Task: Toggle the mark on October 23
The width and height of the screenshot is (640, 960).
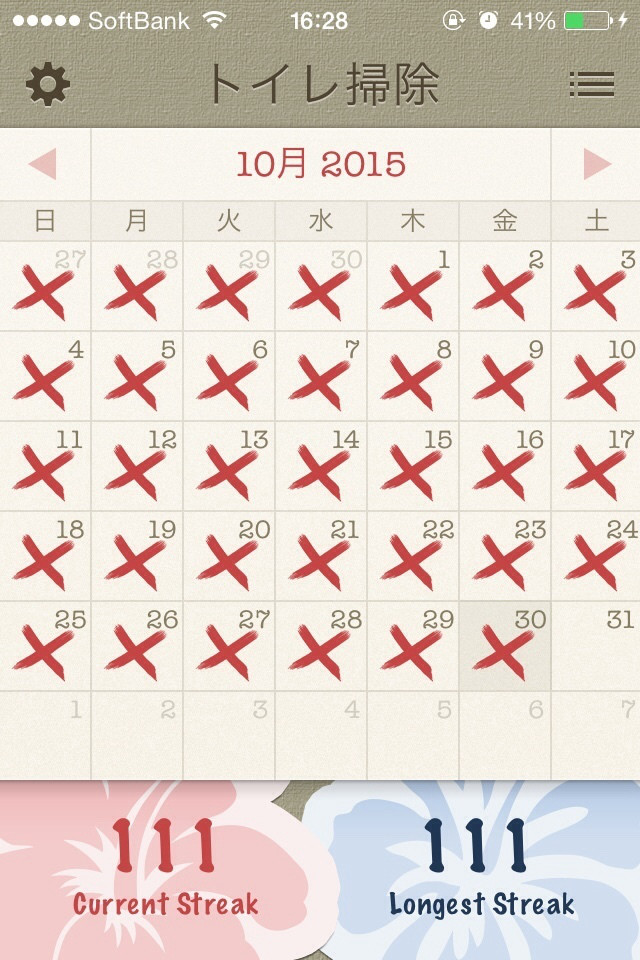Action: click(x=504, y=556)
